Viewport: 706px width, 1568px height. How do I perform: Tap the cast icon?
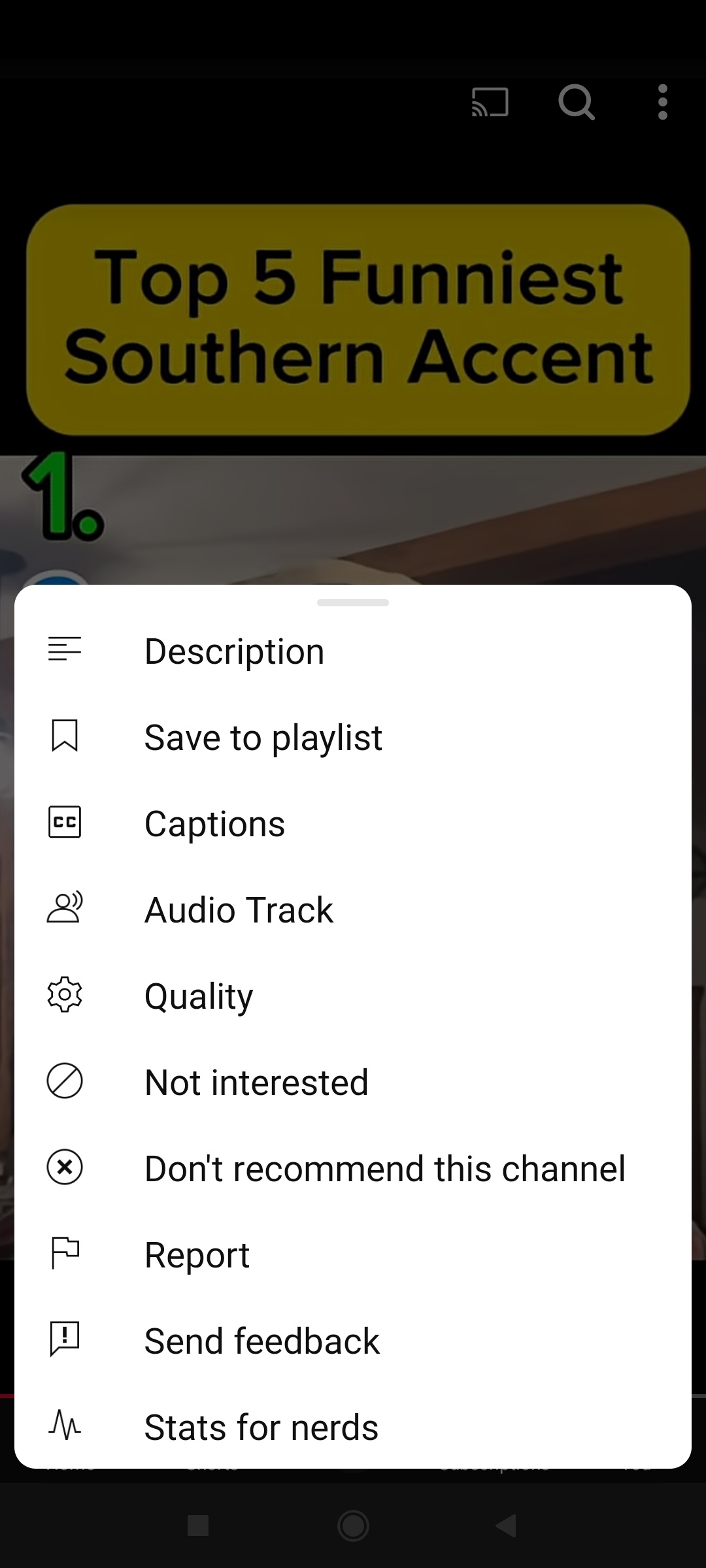click(x=490, y=103)
